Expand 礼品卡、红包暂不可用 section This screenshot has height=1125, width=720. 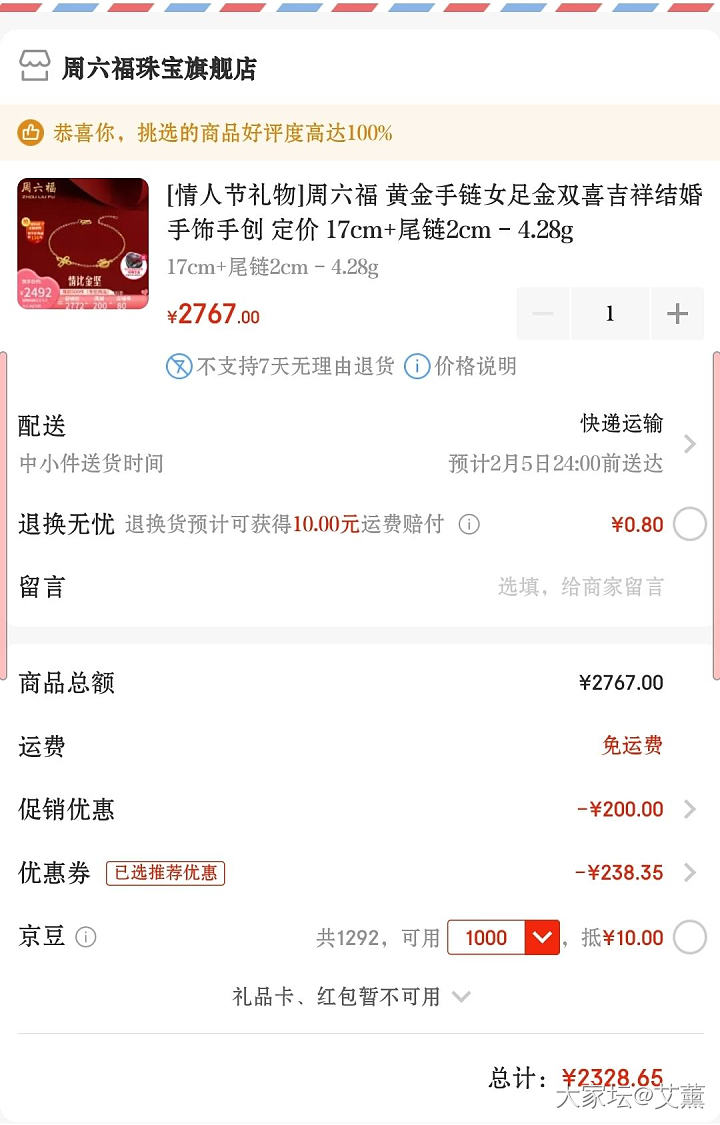tap(350, 997)
